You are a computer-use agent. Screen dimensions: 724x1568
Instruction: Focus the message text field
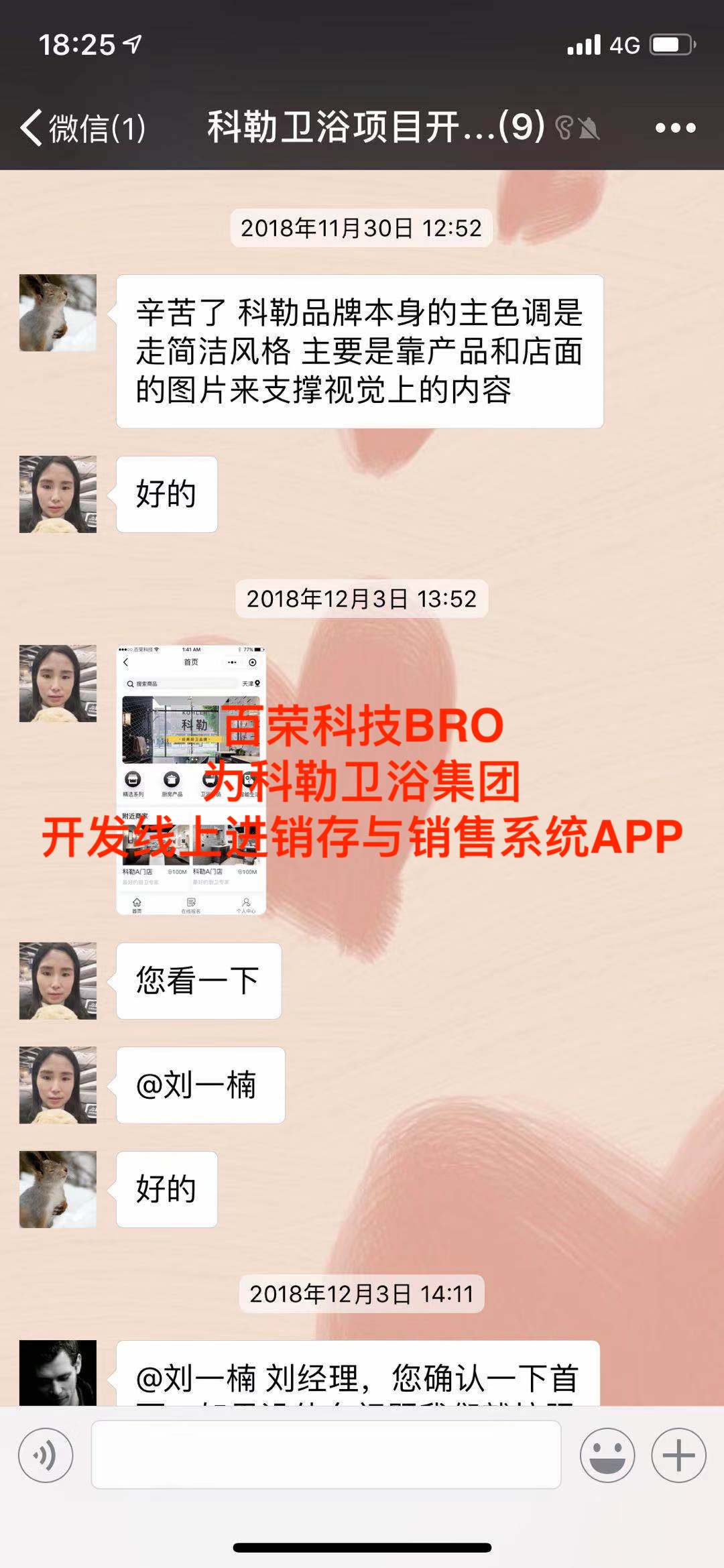(326, 1455)
